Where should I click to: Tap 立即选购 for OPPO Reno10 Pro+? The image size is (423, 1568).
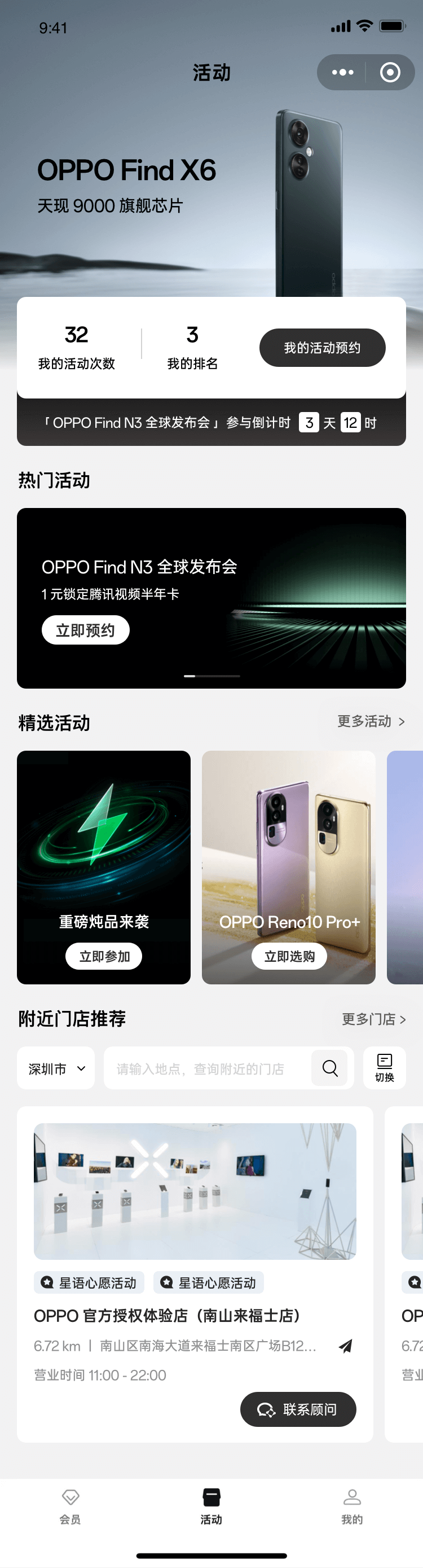[x=289, y=956]
